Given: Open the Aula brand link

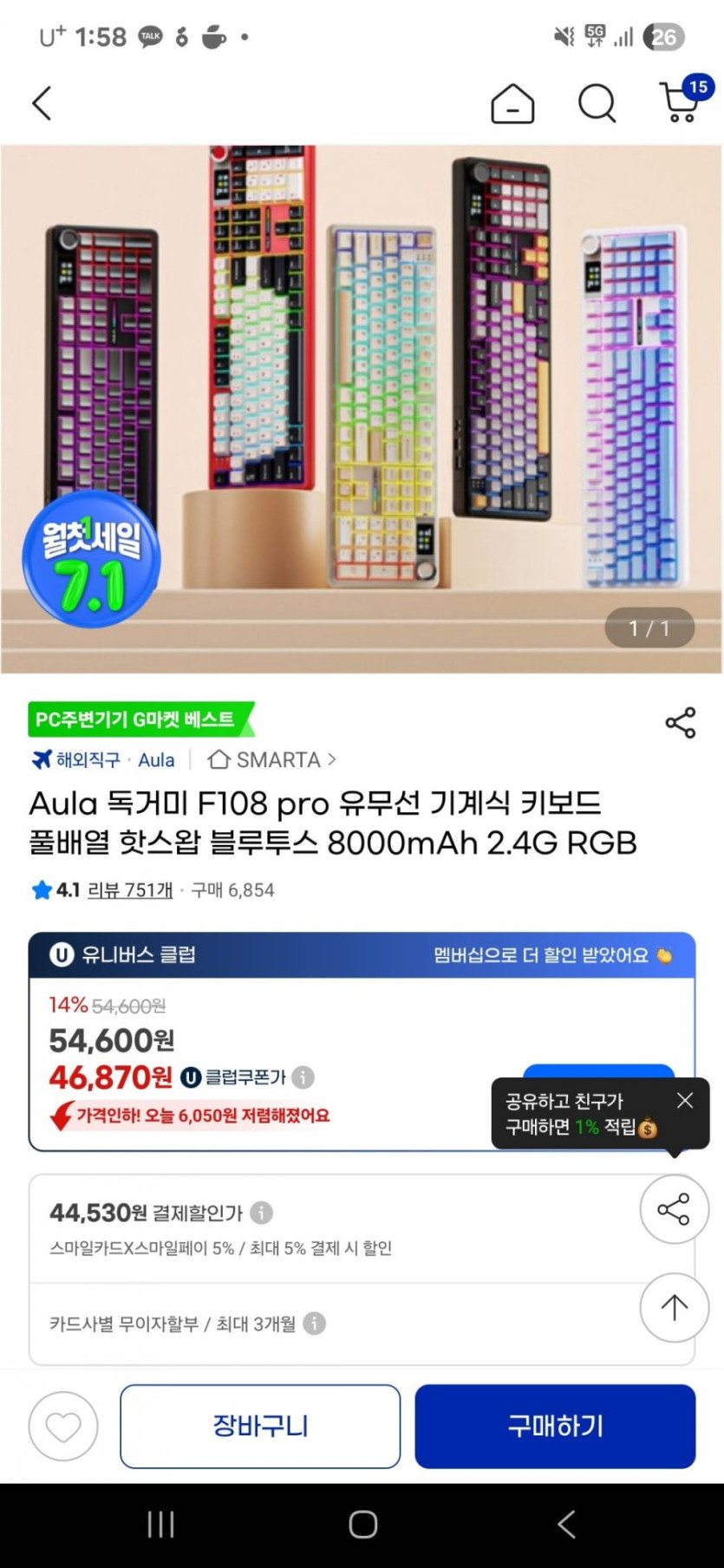Looking at the screenshot, I should [156, 760].
